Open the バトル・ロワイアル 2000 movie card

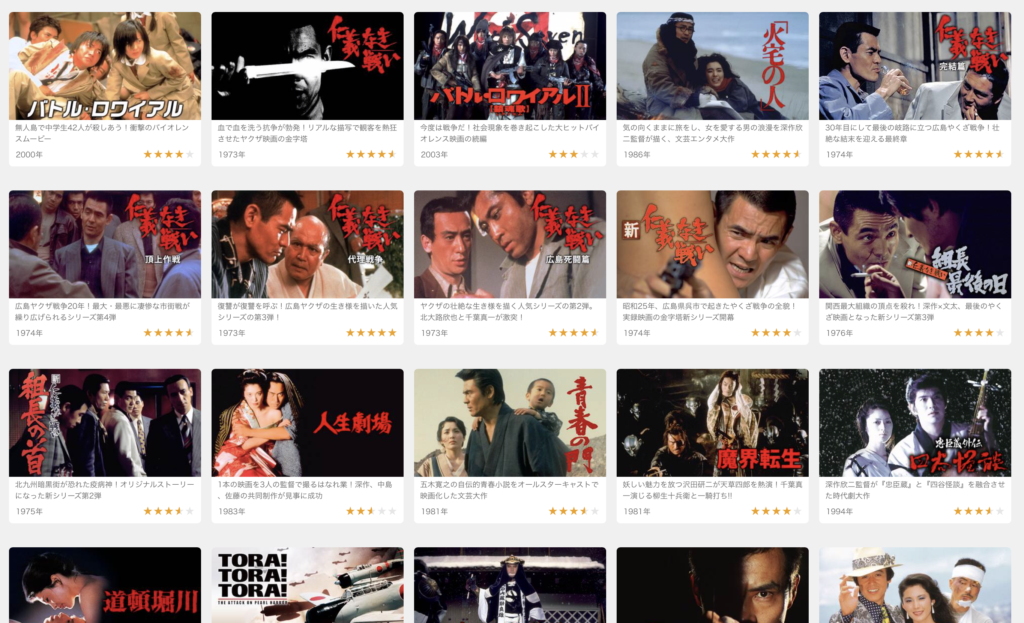(105, 66)
